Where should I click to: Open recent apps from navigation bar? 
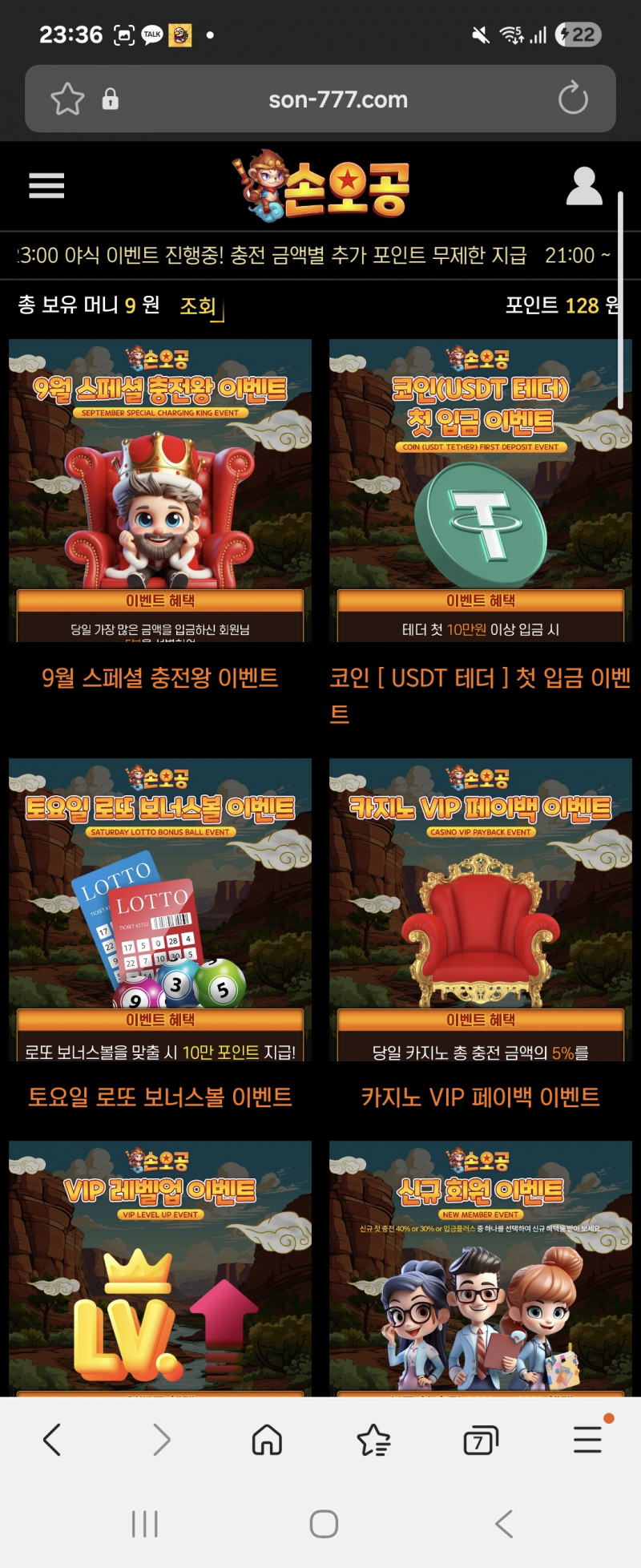(145, 1524)
